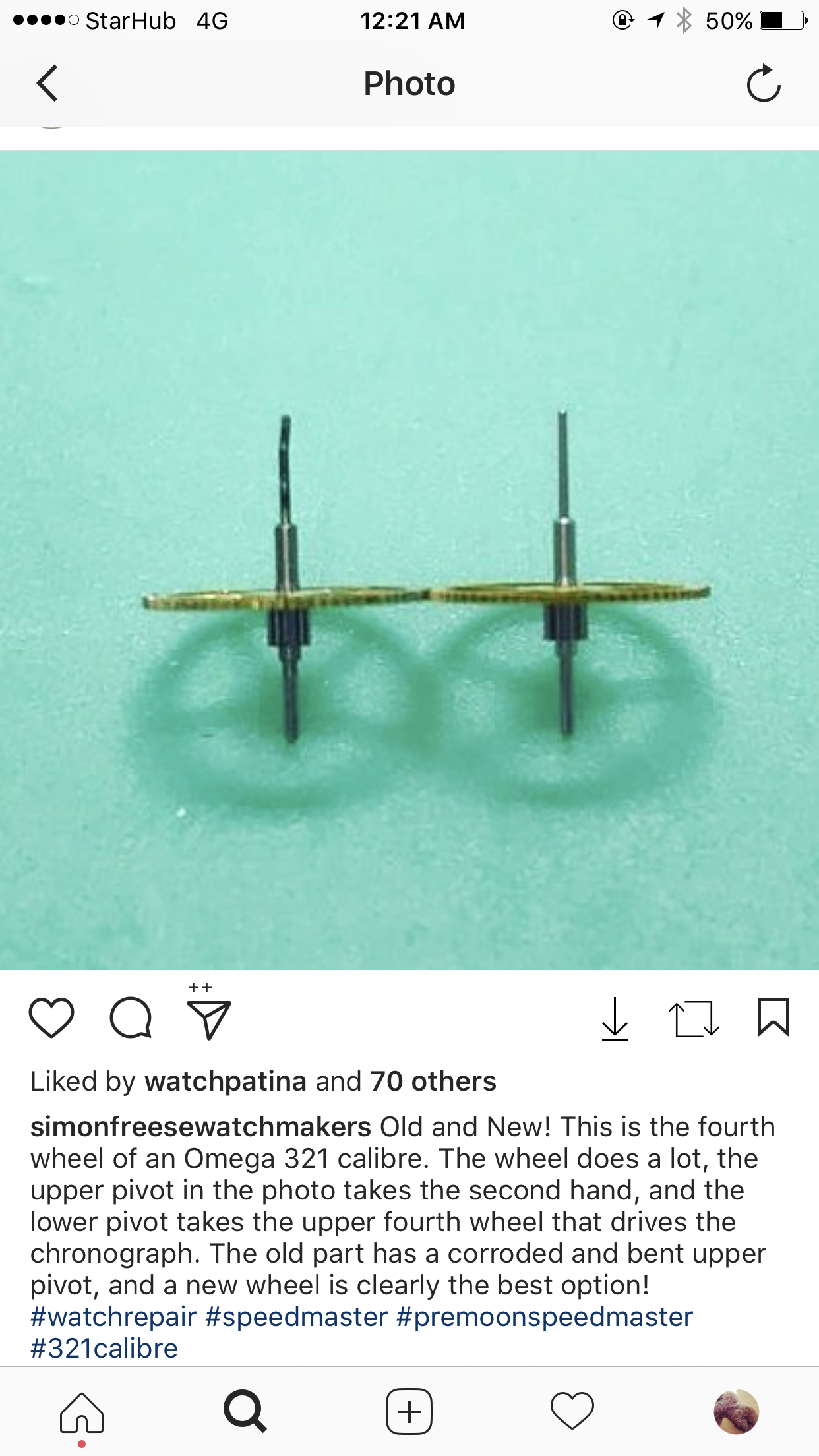Screen dimensions: 819x1456
Task: Open the watchpatina profile from likes
Action: pyautogui.click(x=226, y=1081)
